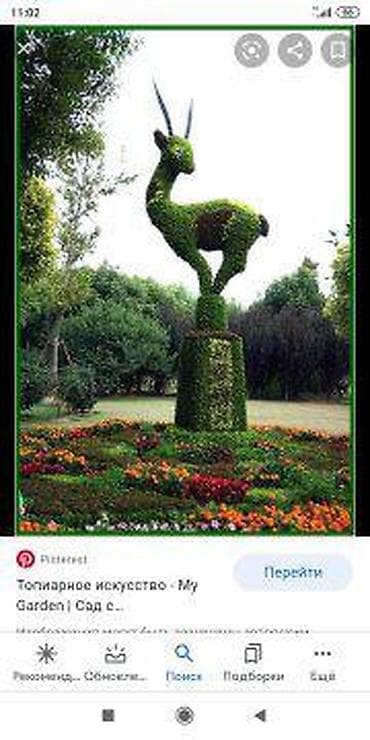Switch to the Обновления tab

(x=115, y=663)
